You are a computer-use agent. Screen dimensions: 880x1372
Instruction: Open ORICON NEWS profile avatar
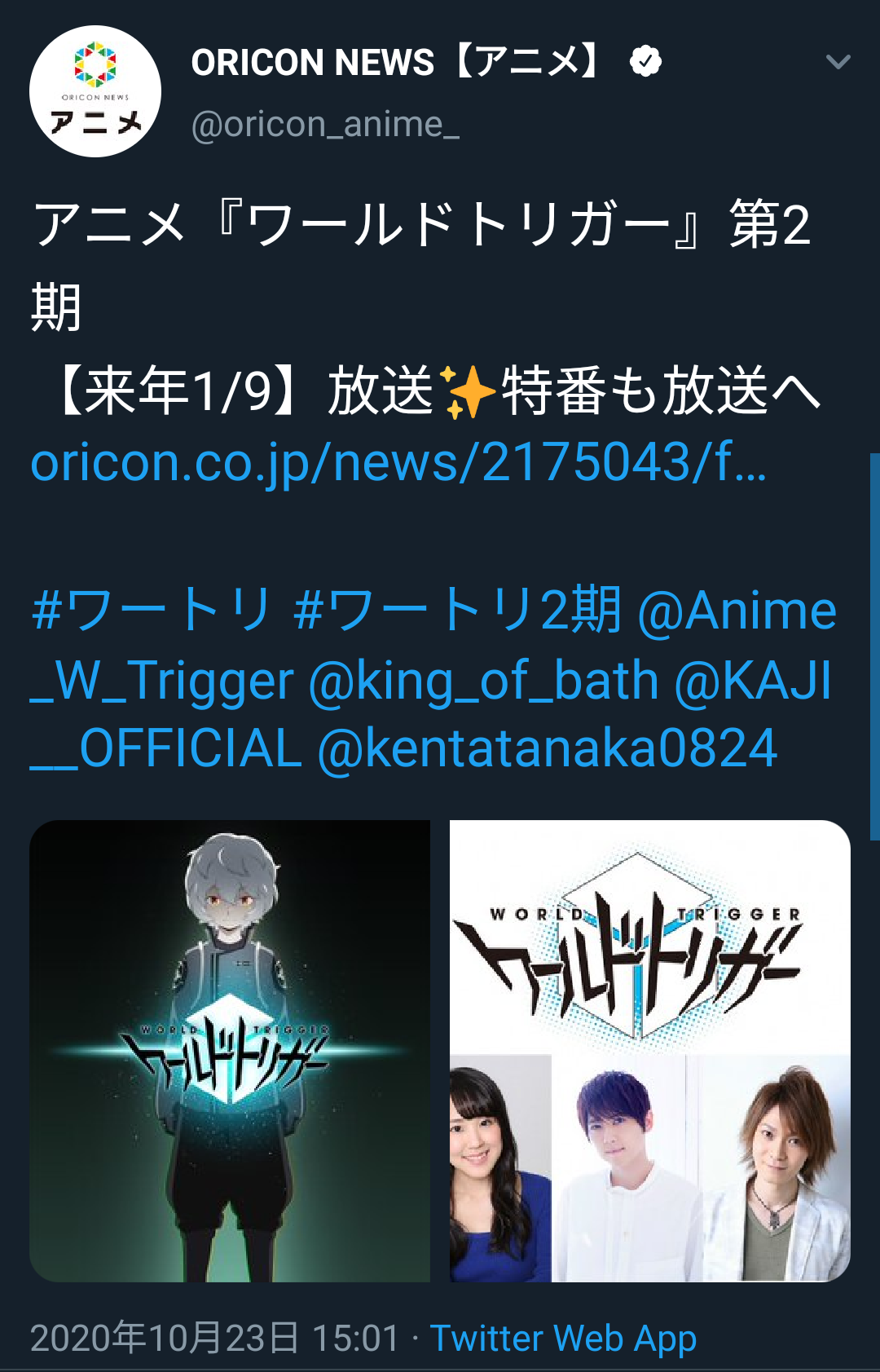[x=95, y=91]
